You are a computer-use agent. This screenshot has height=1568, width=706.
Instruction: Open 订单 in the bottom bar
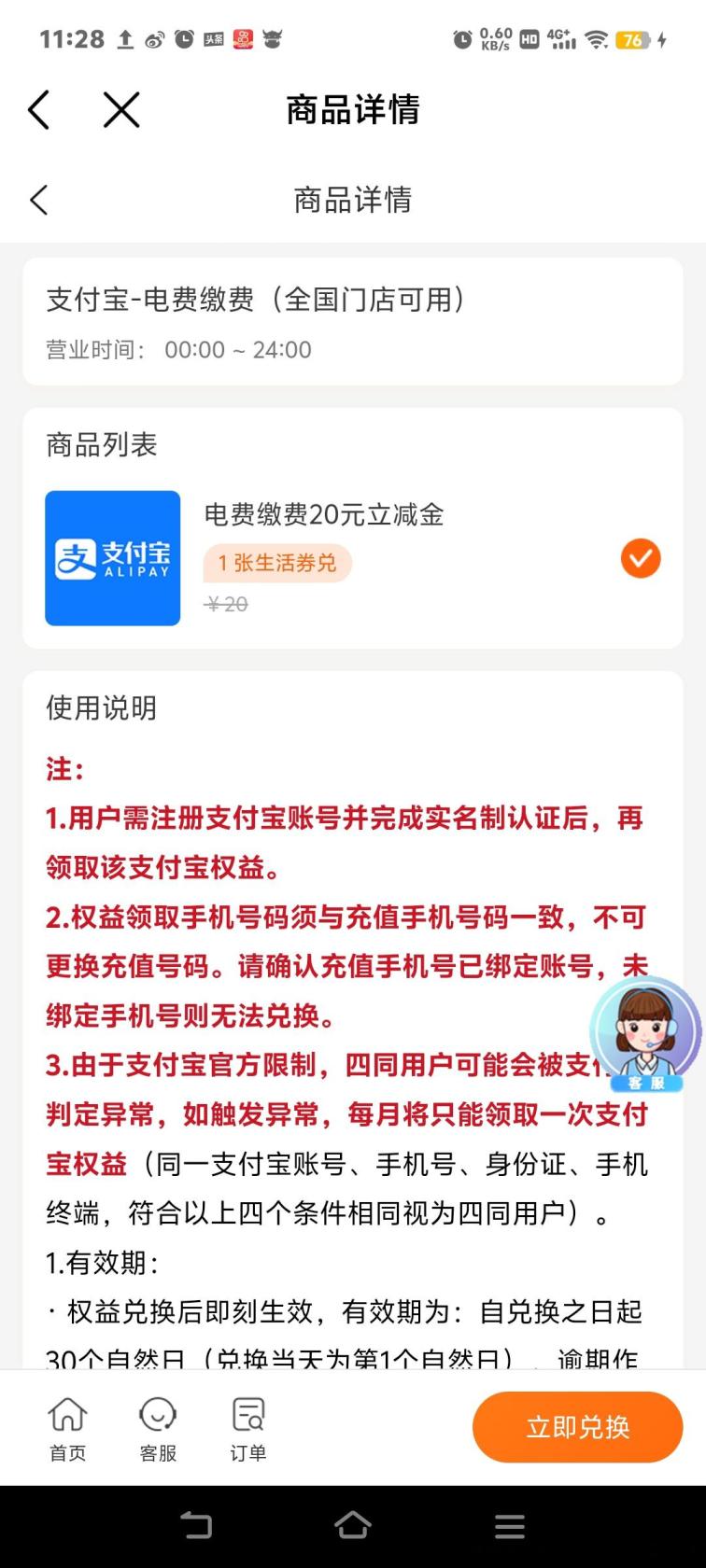[248, 1428]
